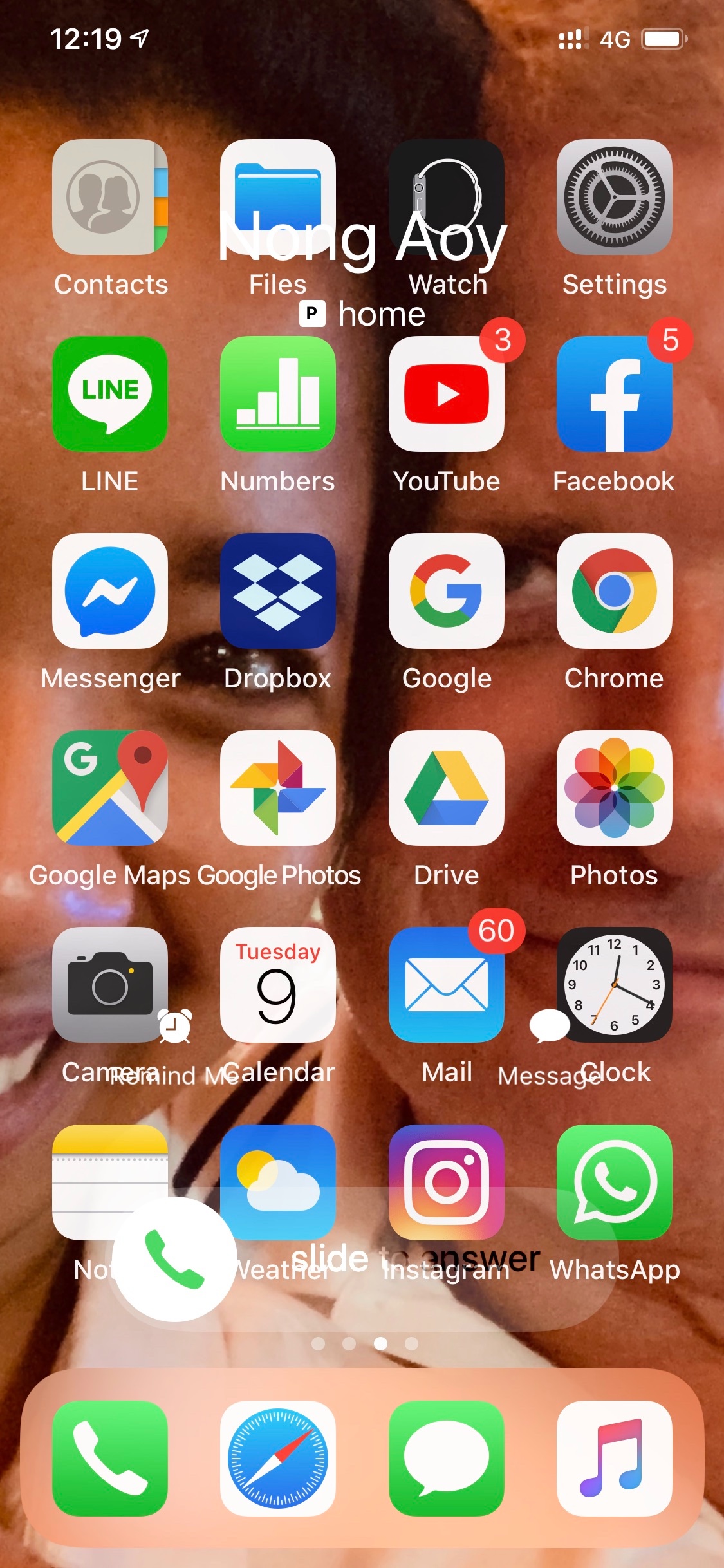Launch WhatsApp
The height and width of the screenshot is (1568, 724).
(x=614, y=1182)
